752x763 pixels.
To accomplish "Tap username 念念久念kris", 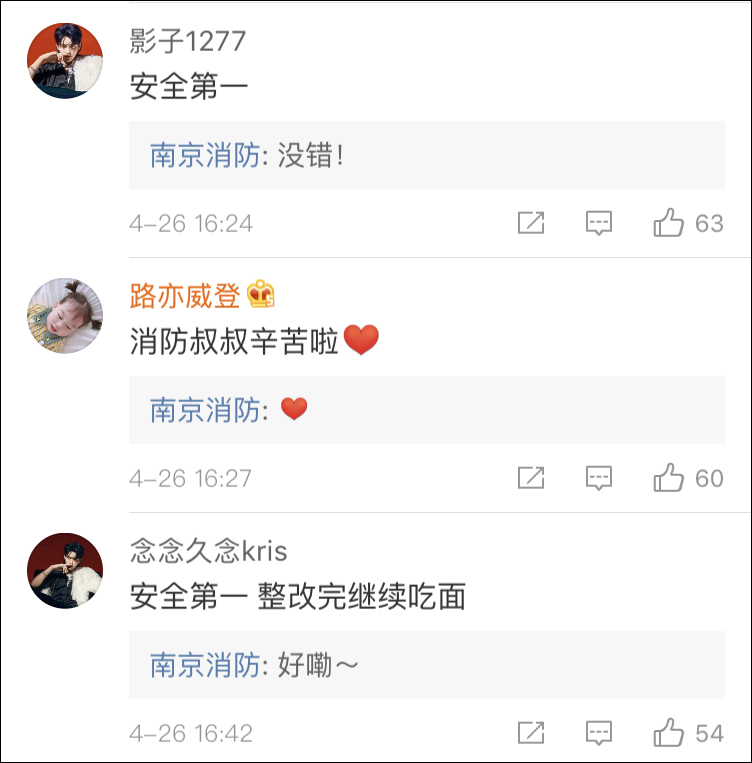I will click(208, 551).
